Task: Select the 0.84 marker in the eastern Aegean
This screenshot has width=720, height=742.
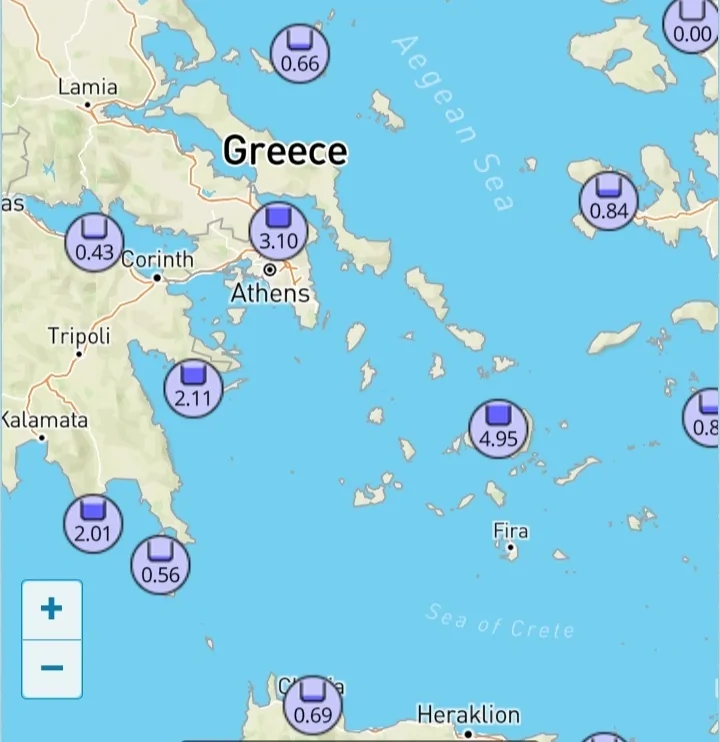Action: click(608, 201)
